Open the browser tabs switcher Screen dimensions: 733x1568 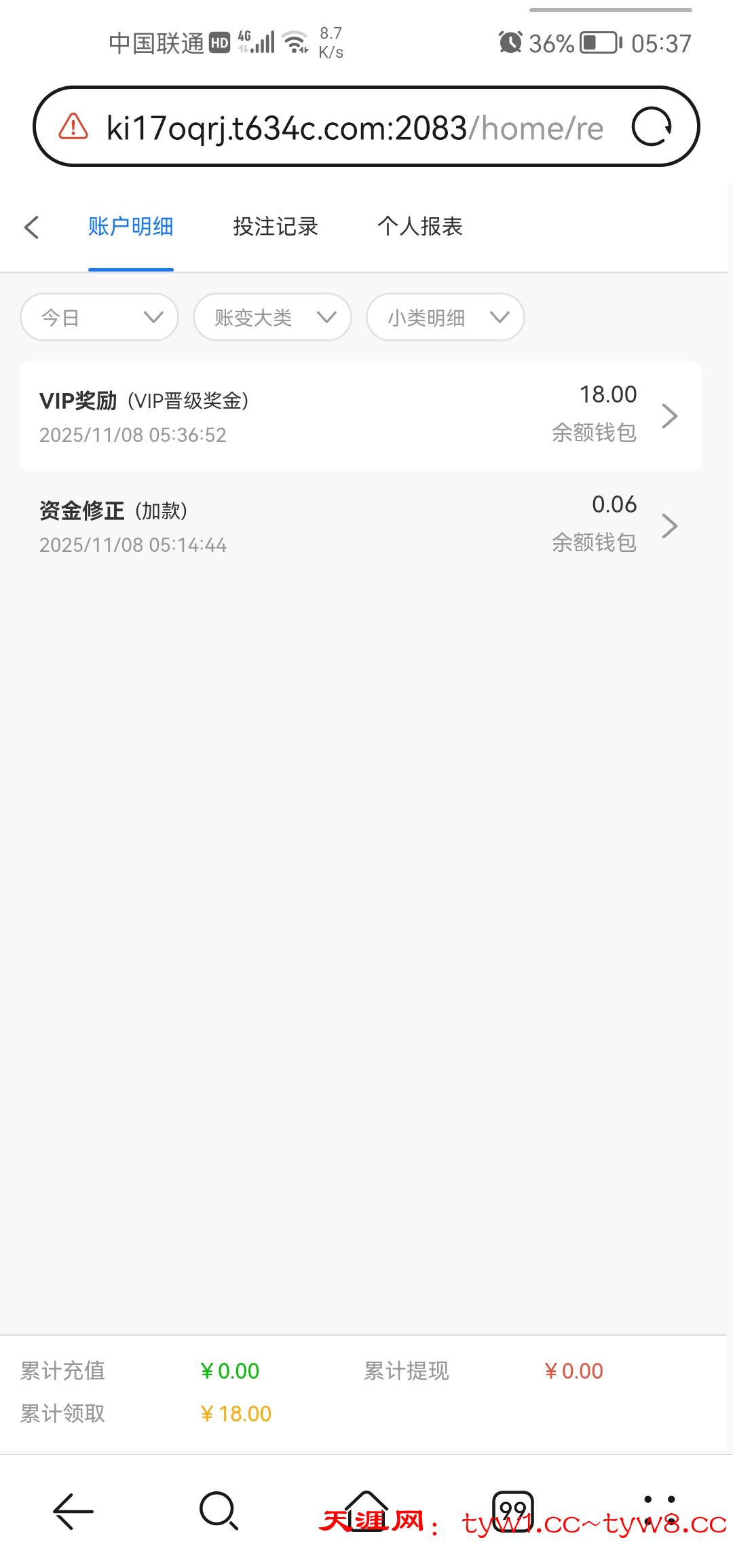512,1511
